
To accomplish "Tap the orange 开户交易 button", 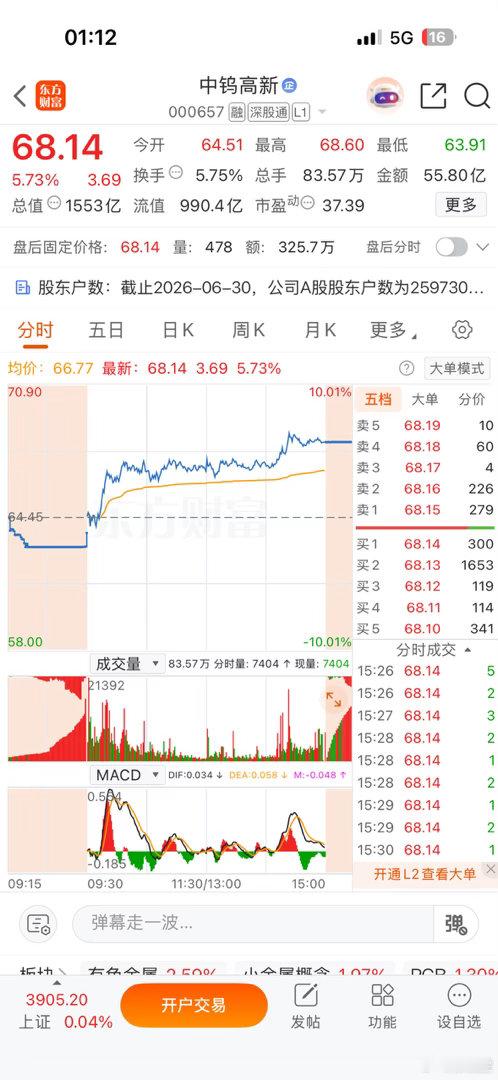I will point(194,1005).
